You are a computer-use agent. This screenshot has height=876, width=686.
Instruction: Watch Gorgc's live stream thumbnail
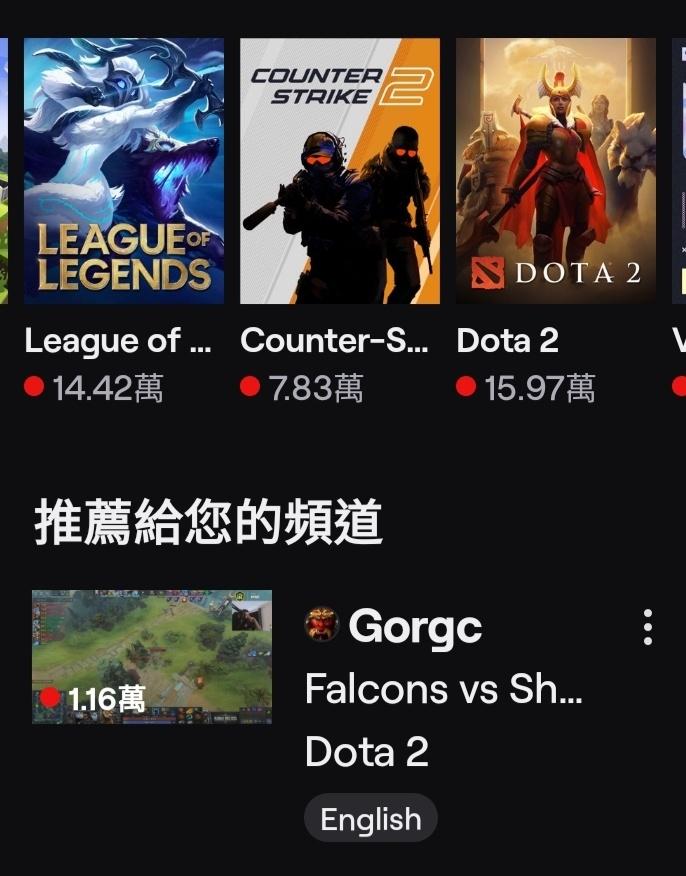click(152, 657)
